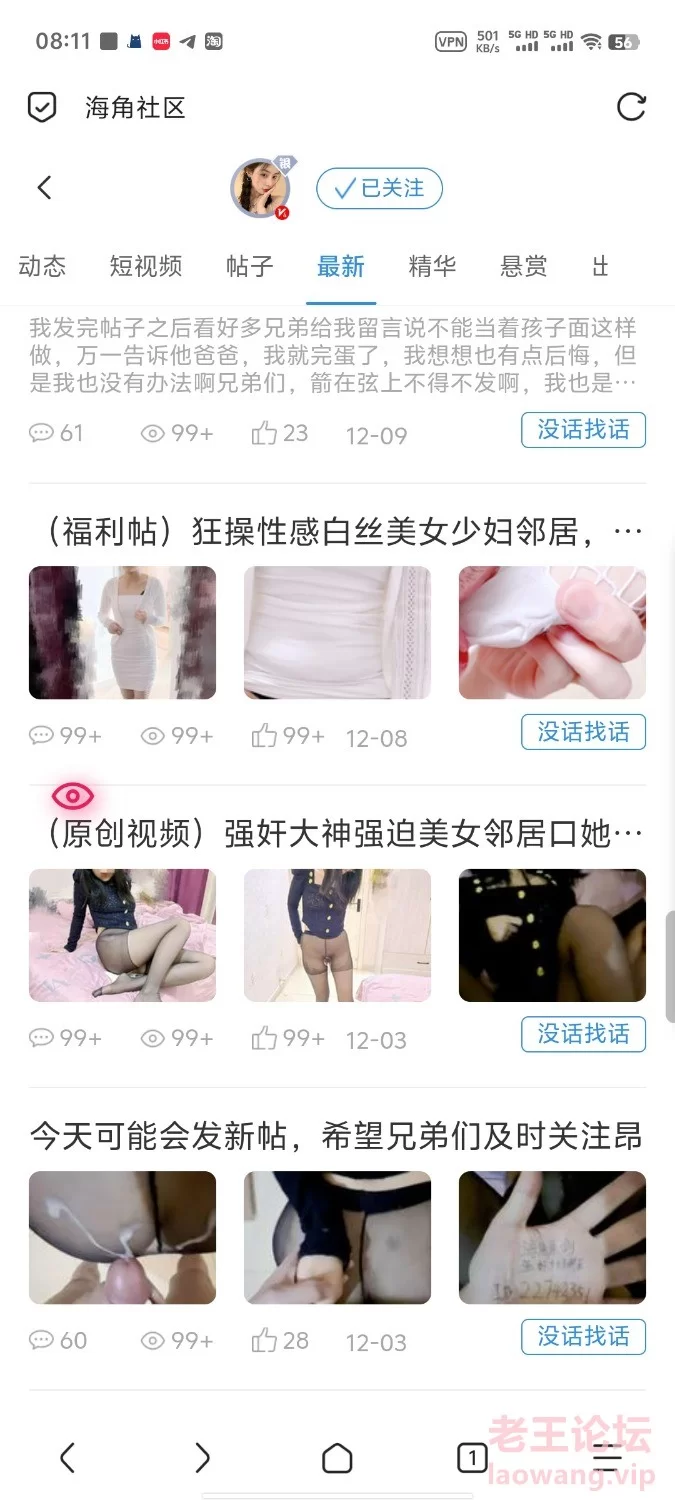Open comments on the 12-09 post
675x1500 pixels.
click(x=56, y=433)
